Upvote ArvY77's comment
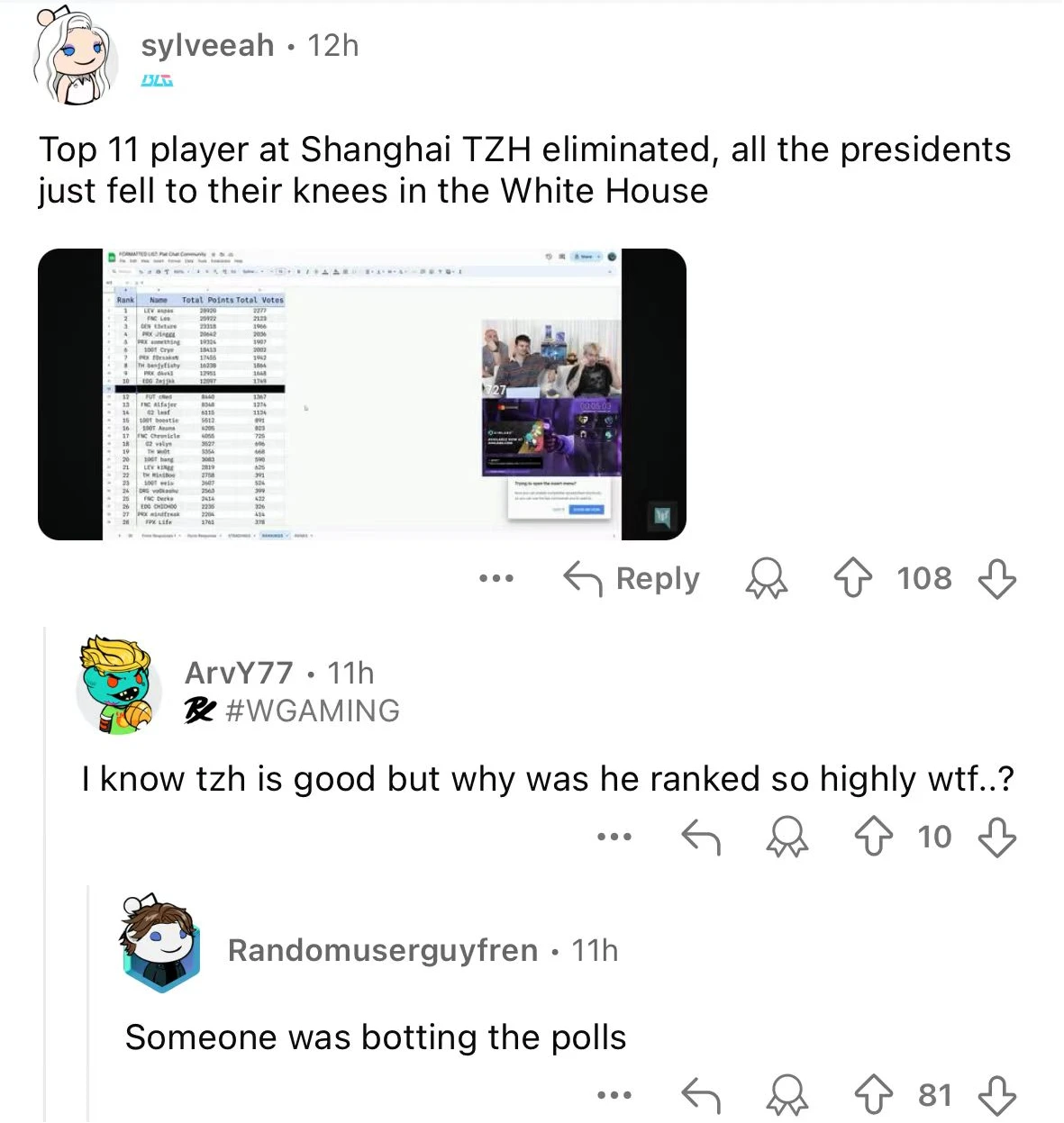The height and width of the screenshot is (1123, 1064). (873, 838)
